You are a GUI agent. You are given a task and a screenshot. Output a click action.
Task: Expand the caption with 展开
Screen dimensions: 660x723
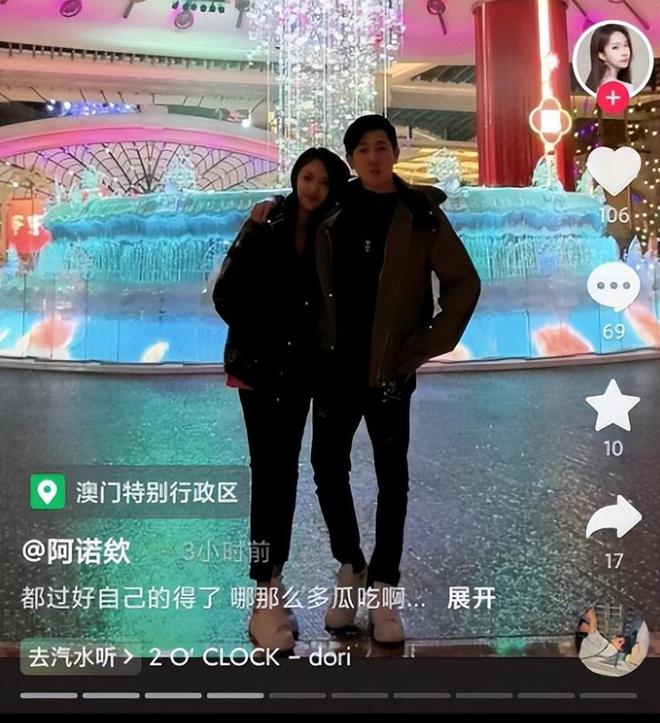click(x=470, y=599)
